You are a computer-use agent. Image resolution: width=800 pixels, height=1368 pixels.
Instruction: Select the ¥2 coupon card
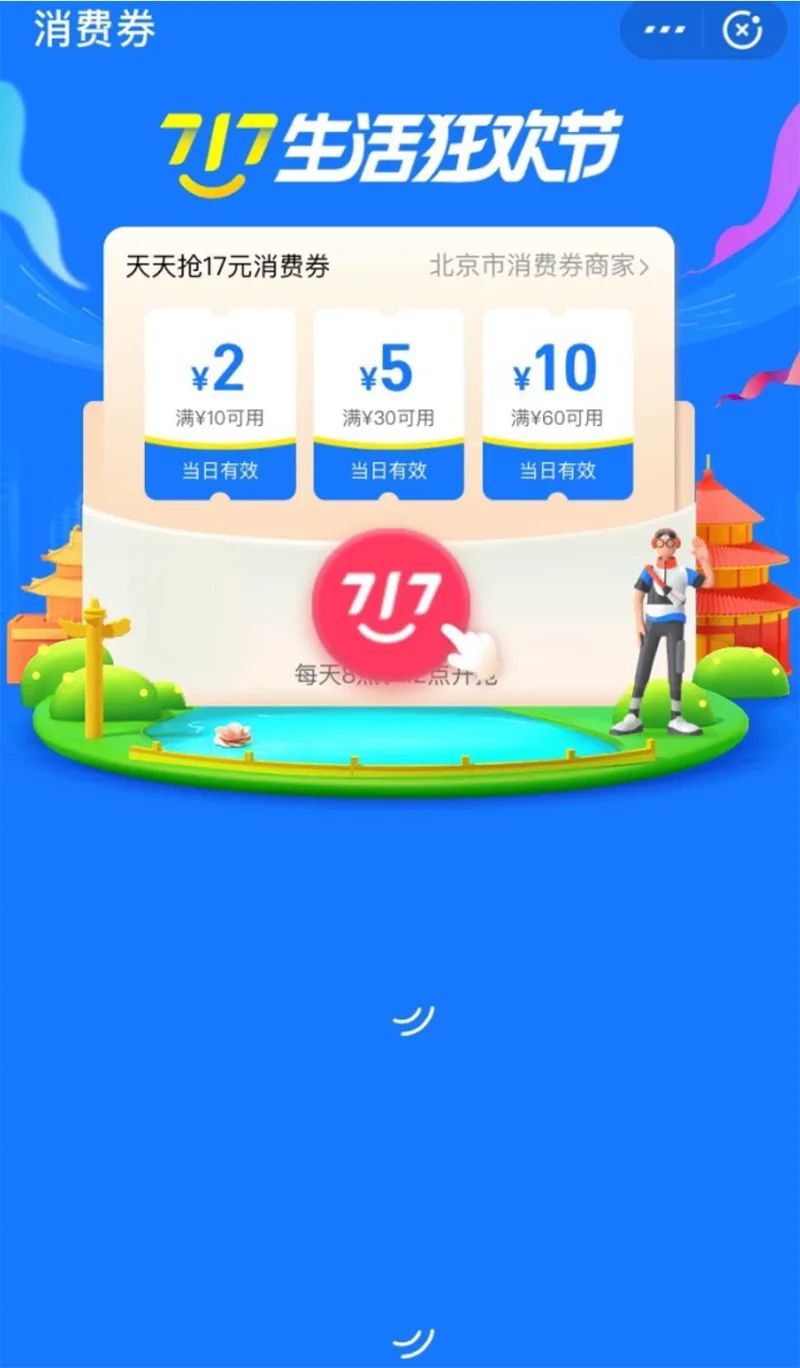coord(220,403)
